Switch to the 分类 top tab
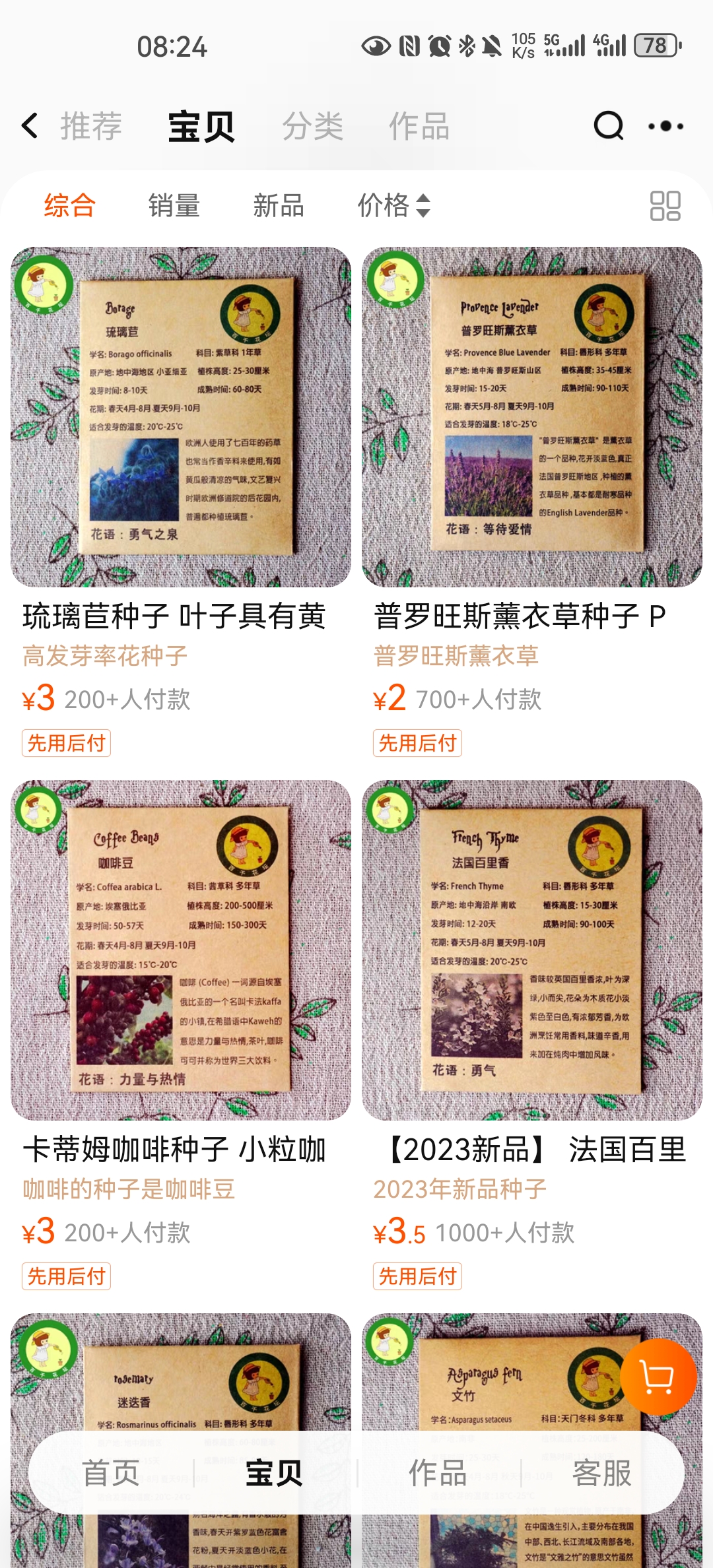This screenshot has width=713, height=1568. pyautogui.click(x=313, y=126)
